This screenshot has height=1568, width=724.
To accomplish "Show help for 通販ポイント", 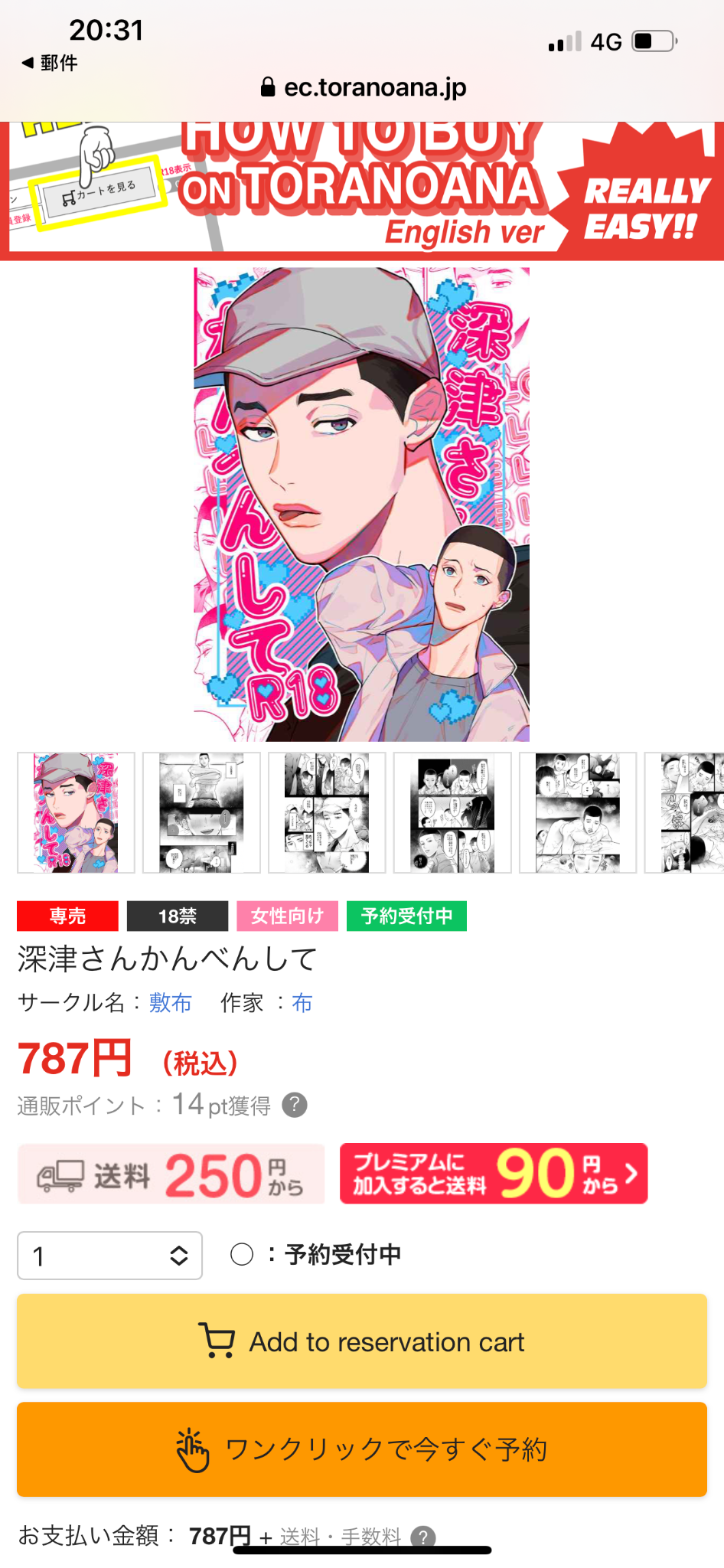I will pyautogui.click(x=295, y=1105).
